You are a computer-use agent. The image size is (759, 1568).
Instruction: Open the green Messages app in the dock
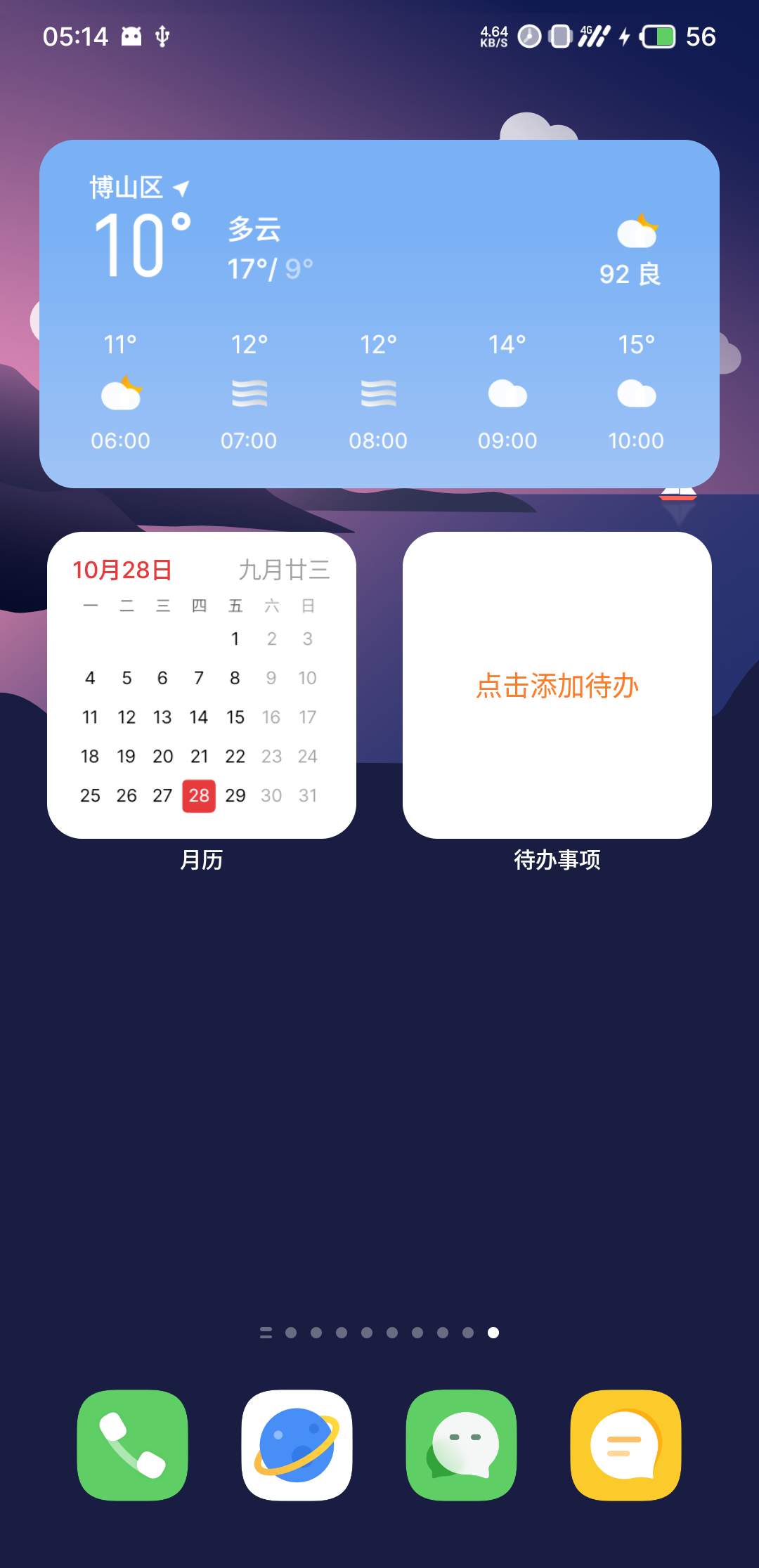[461, 1444]
